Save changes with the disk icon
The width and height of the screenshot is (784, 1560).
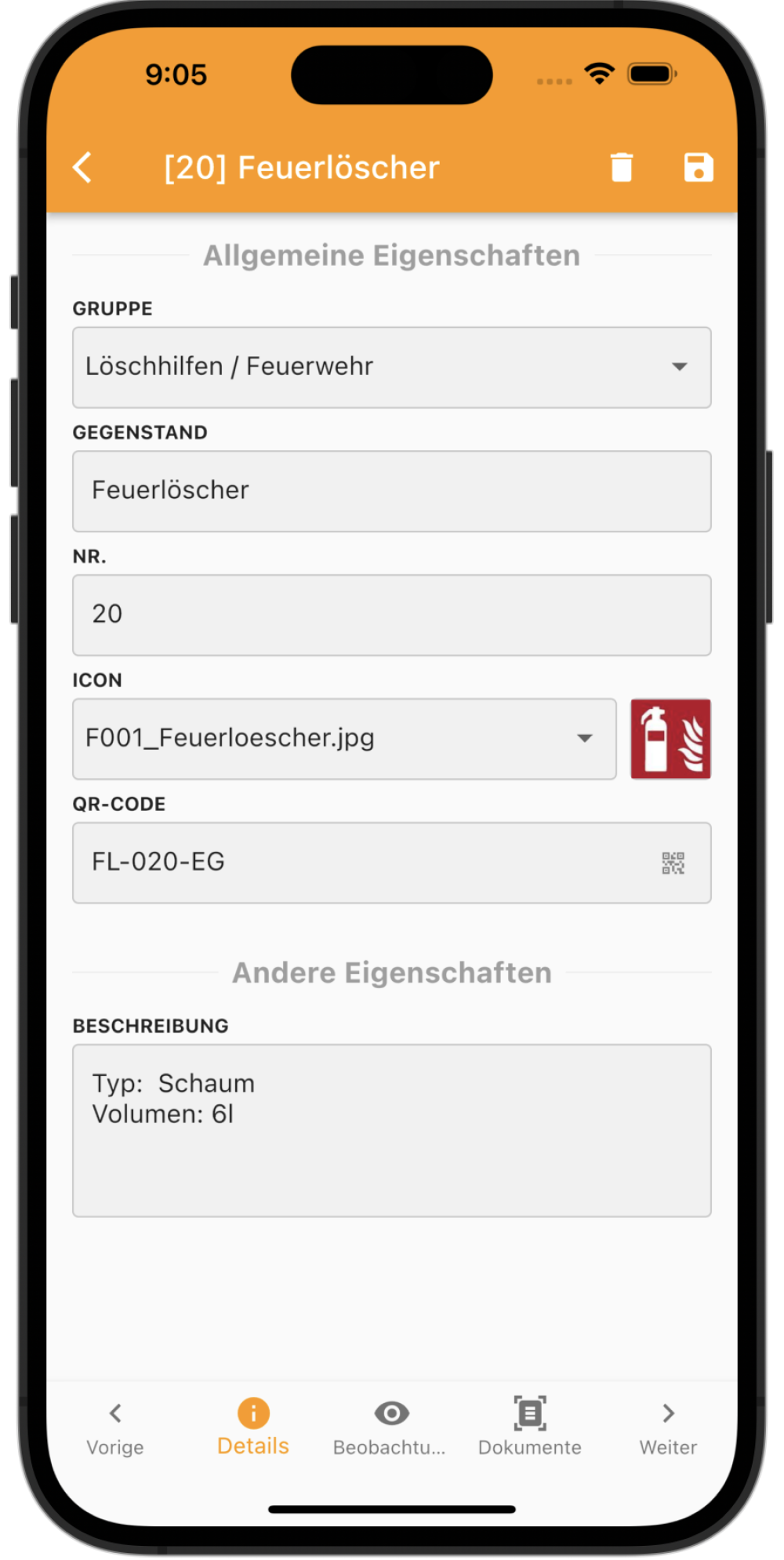pos(698,167)
